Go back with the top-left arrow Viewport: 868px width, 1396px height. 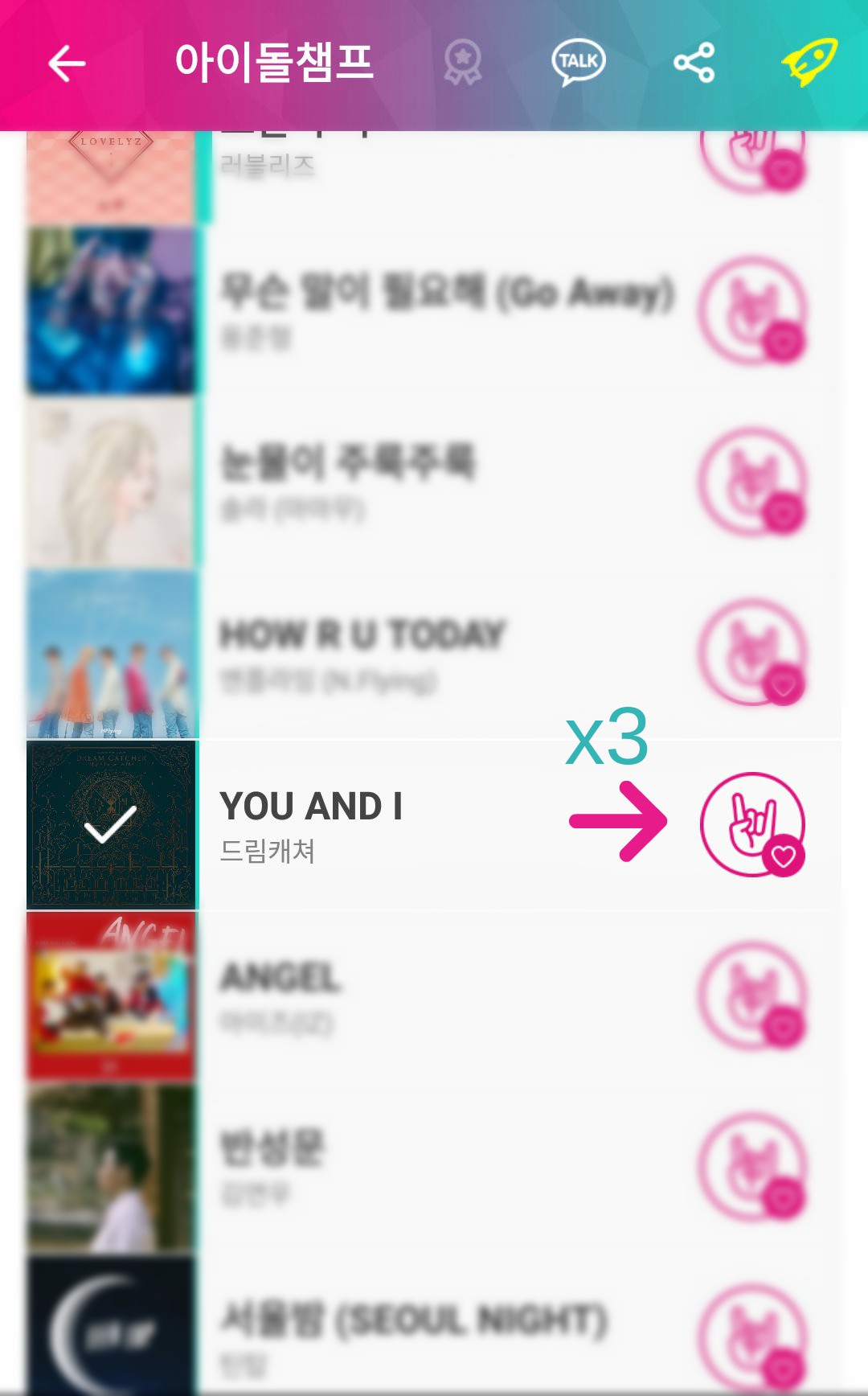click(x=67, y=64)
